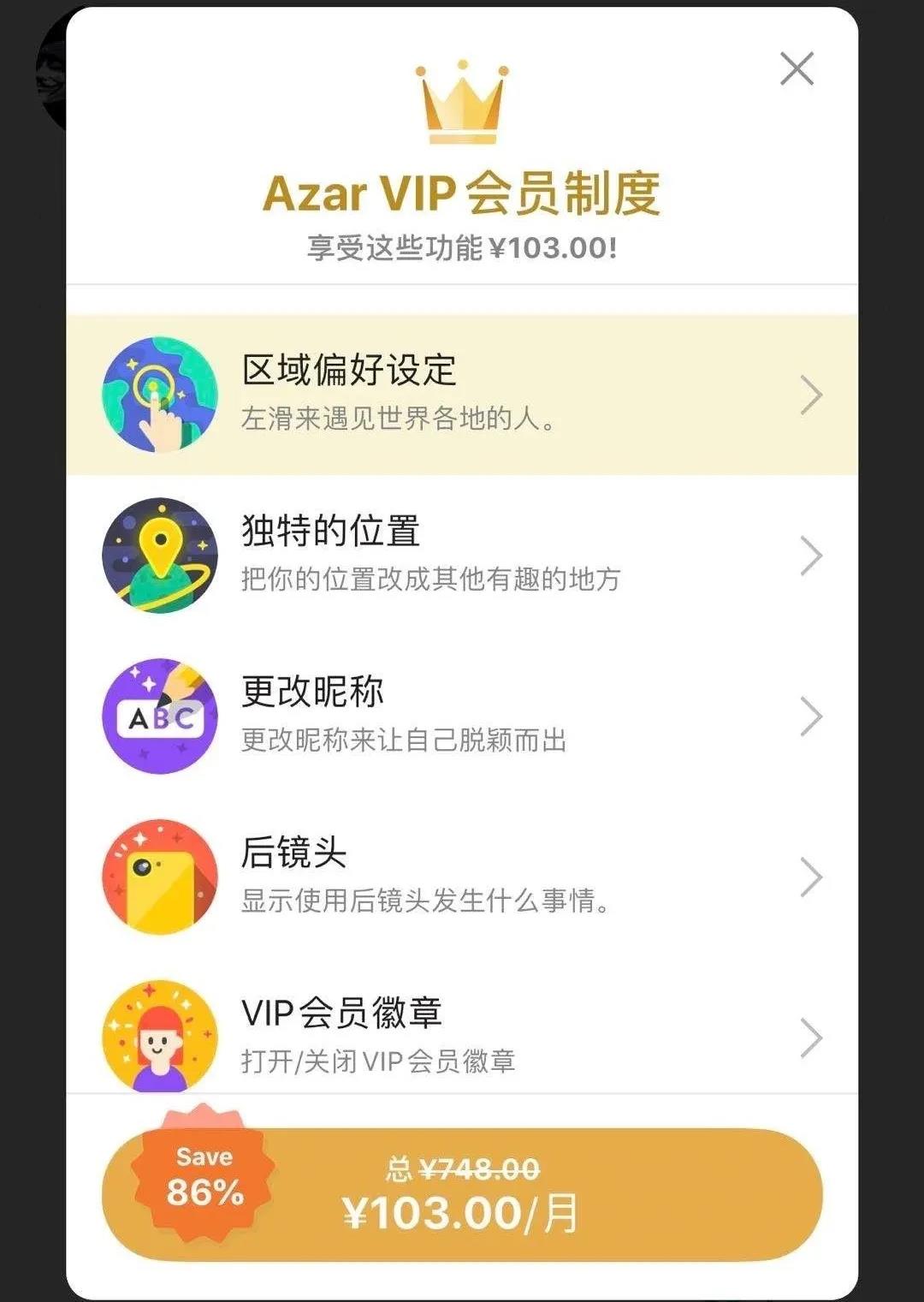The image size is (924, 1302).
Task: Dismiss the dialog with the X
Action: click(797, 68)
